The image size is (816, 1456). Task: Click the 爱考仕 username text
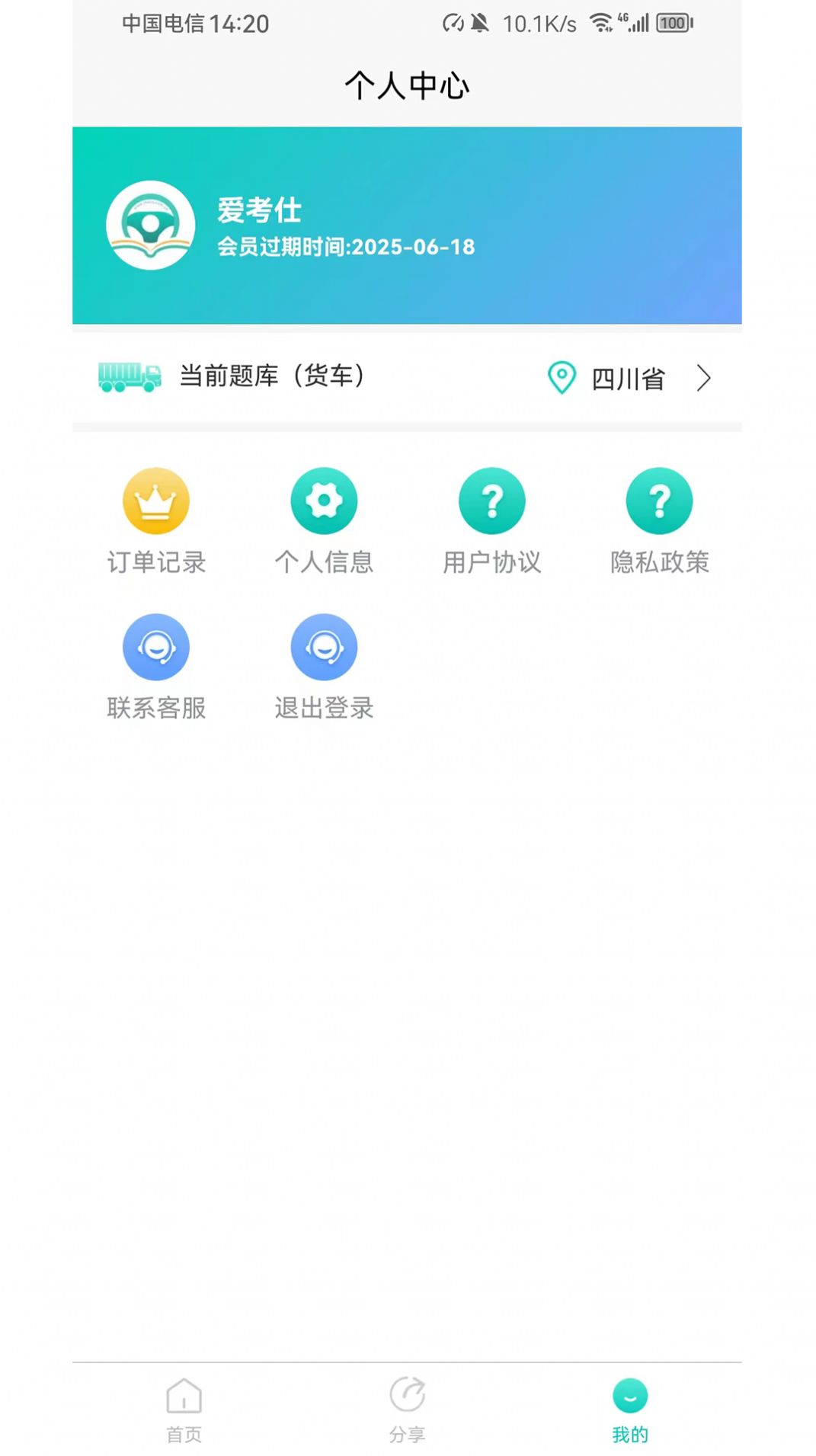[259, 212]
